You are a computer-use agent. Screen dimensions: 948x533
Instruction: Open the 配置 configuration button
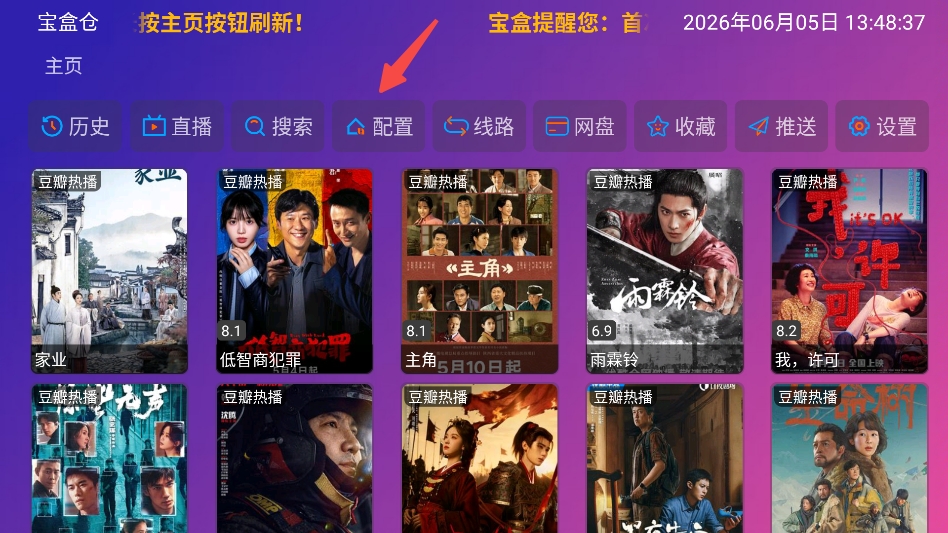[x=378, y=126]
